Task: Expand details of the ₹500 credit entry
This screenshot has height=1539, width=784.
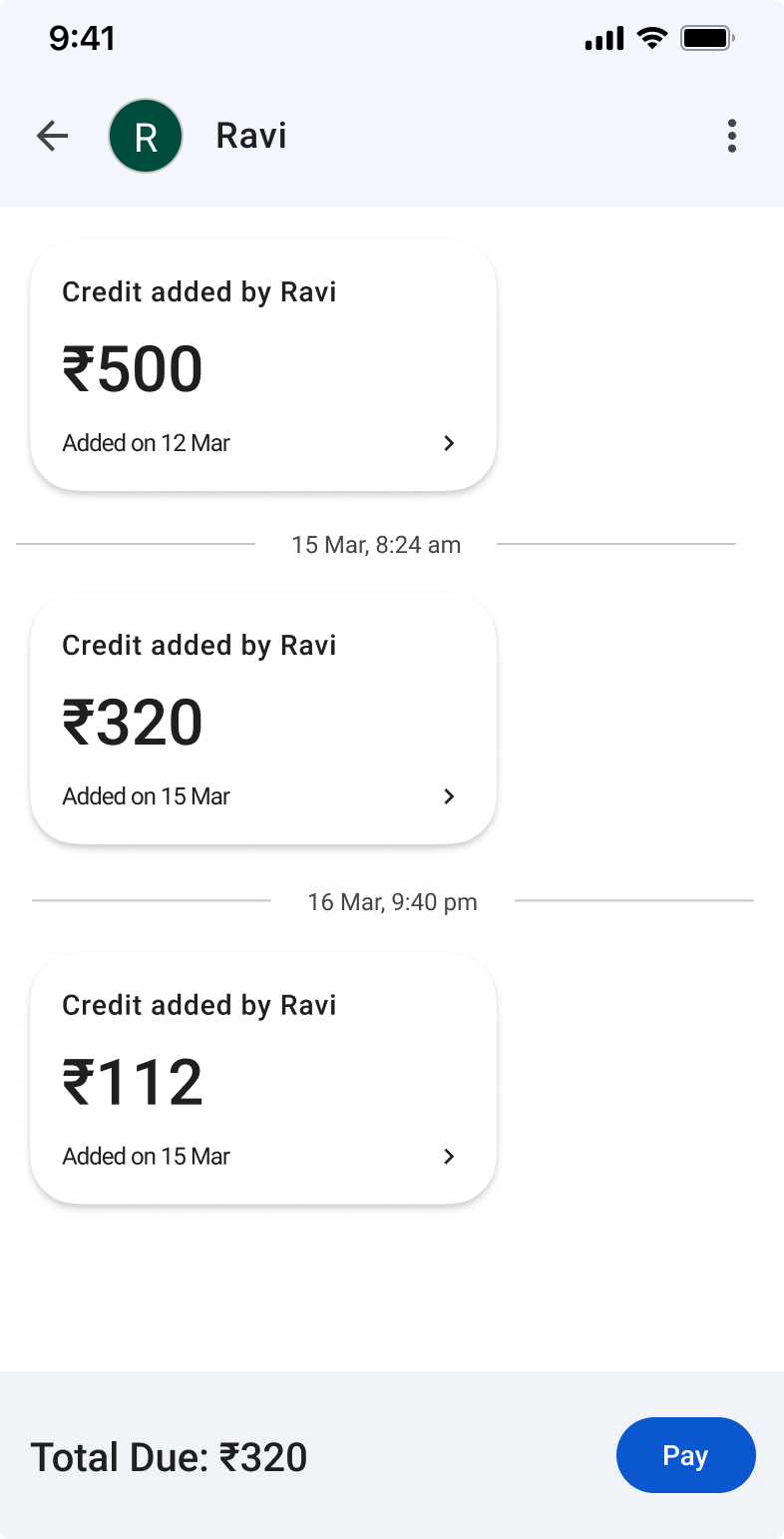Action: pos(449,443)
